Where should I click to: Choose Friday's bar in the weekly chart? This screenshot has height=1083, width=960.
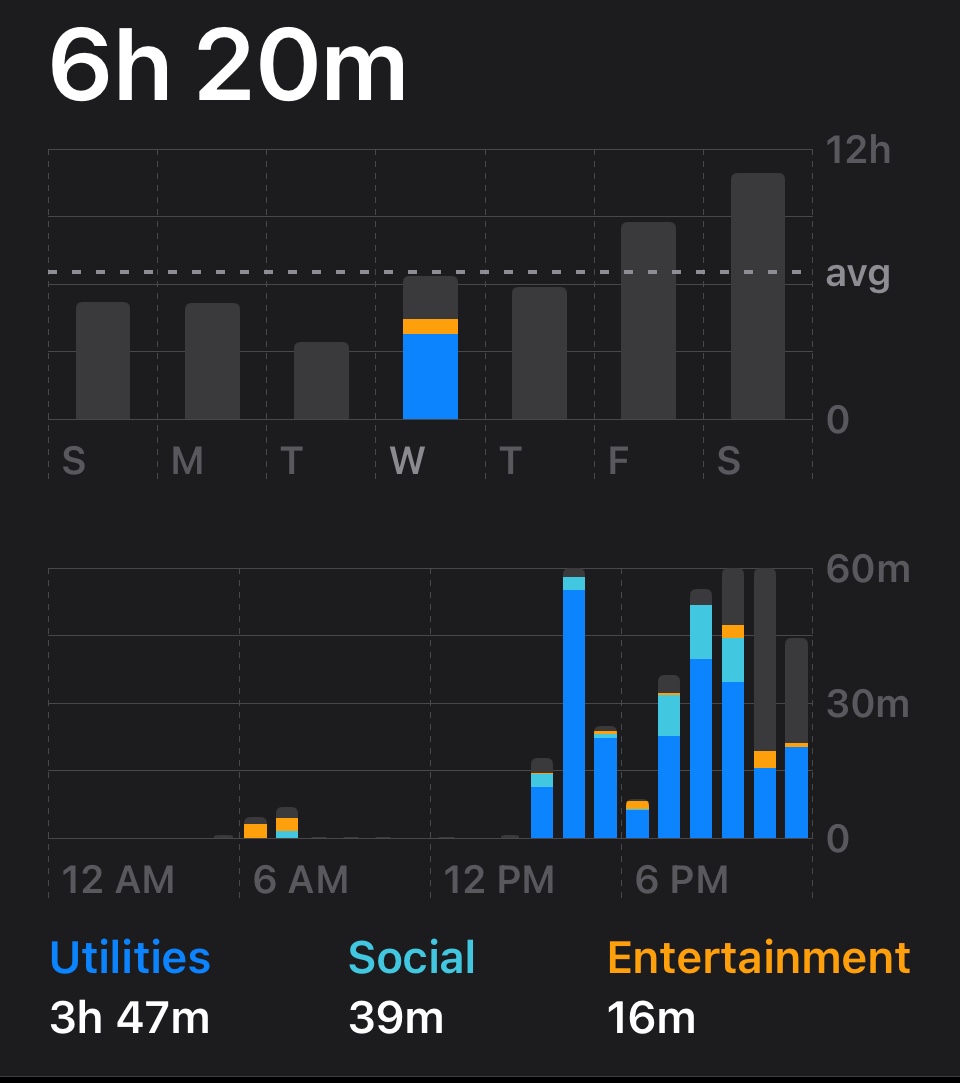click(648, 321)
